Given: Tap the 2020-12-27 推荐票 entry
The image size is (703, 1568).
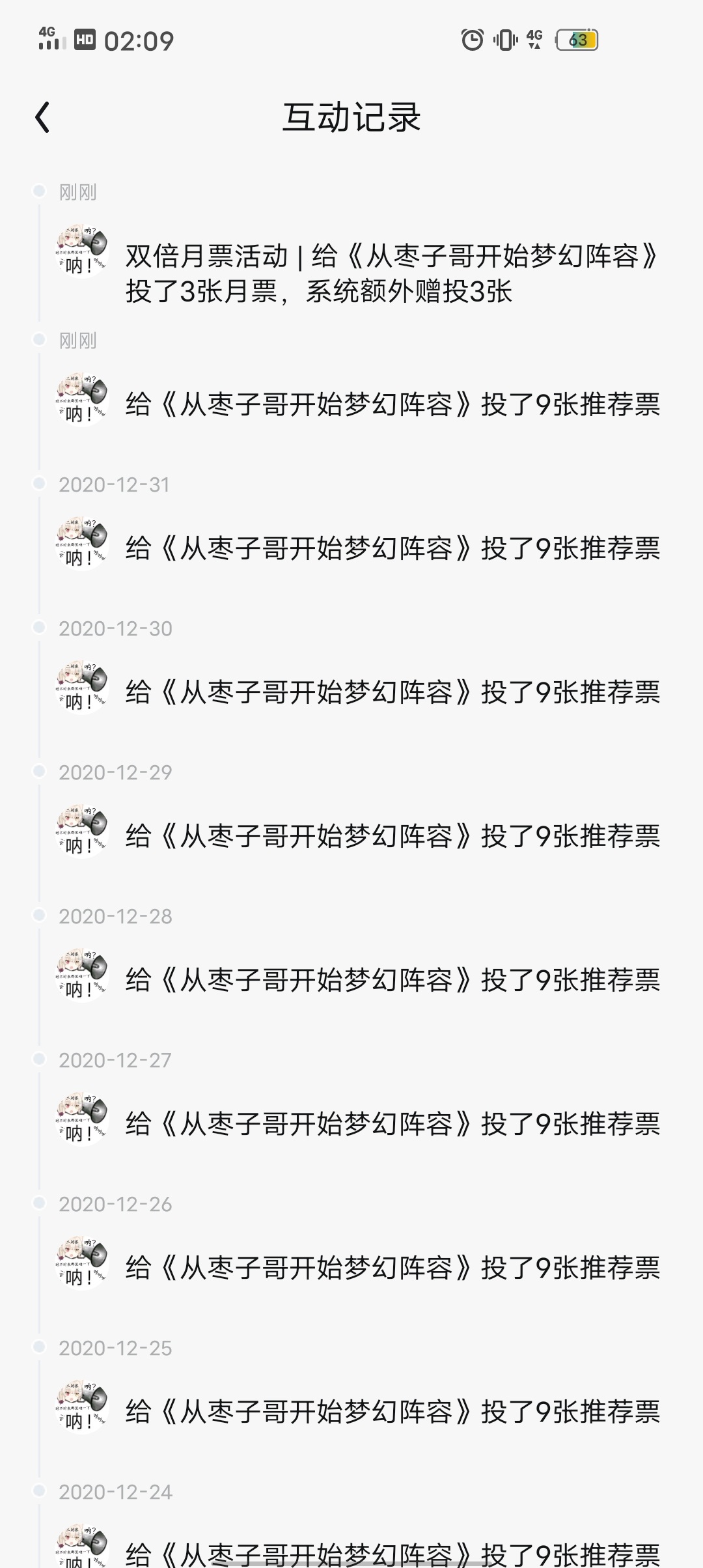Looking at the screenshot, I should [393, 1124].
